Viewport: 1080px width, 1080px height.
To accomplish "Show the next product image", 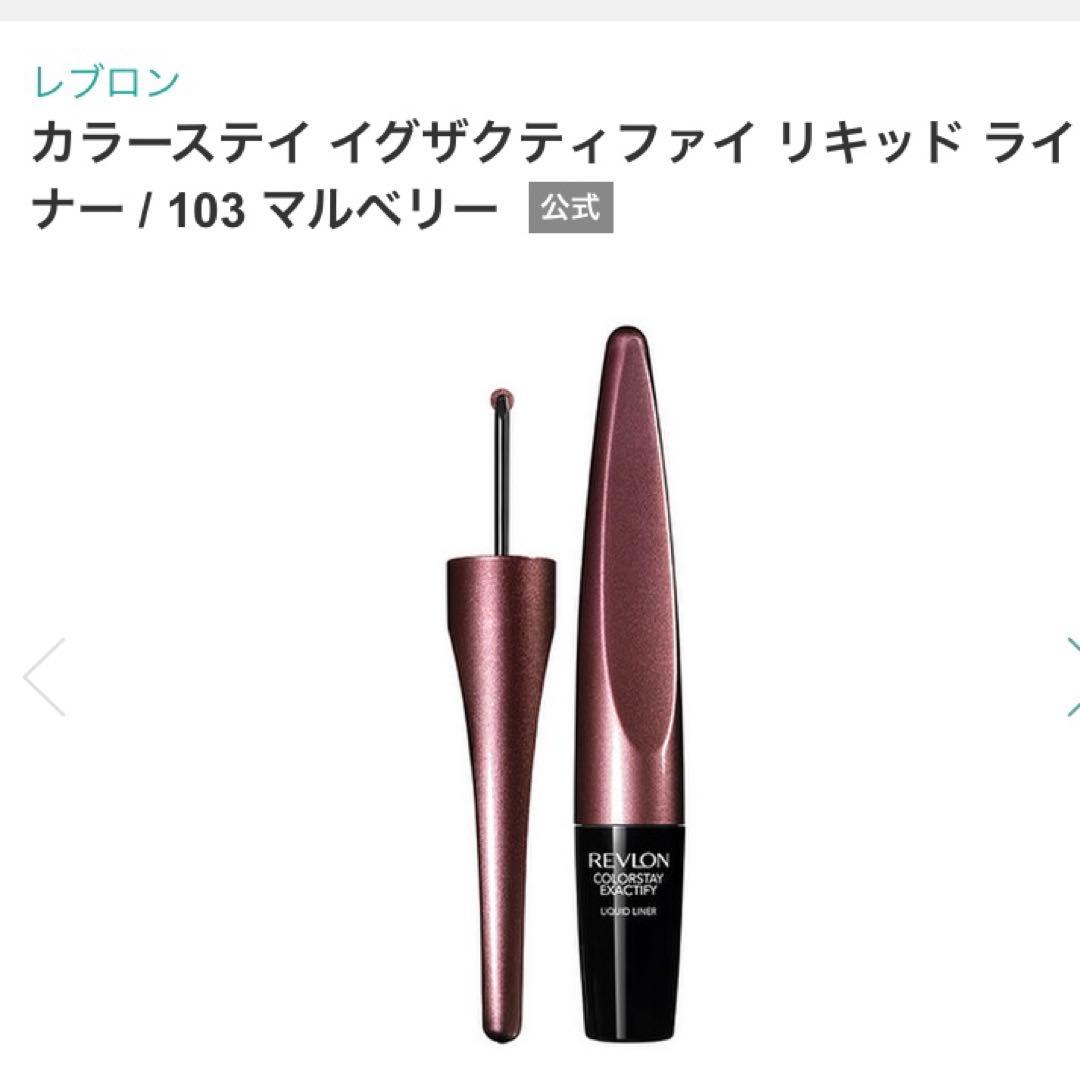I will 1070,677.
